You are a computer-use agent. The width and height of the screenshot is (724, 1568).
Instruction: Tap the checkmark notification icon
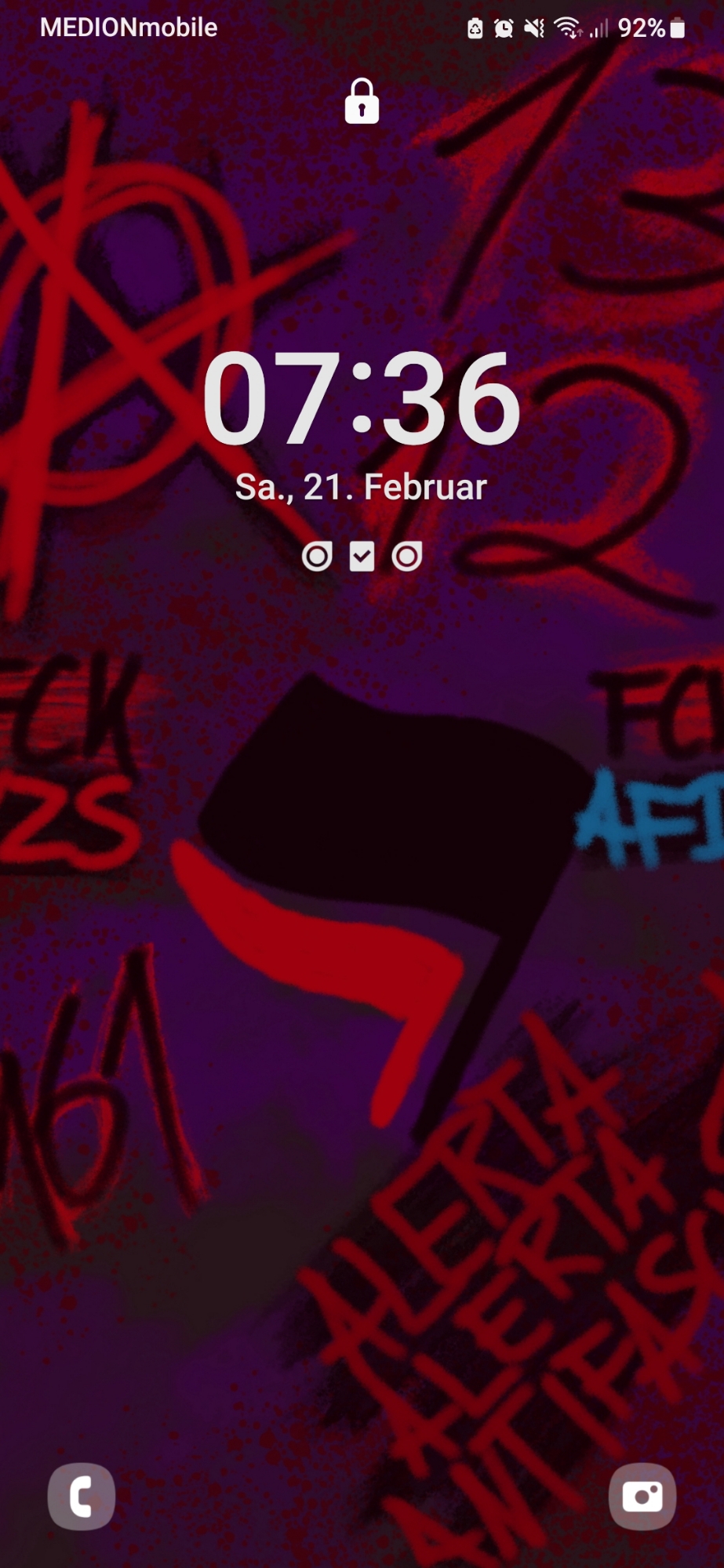(362, 557)
